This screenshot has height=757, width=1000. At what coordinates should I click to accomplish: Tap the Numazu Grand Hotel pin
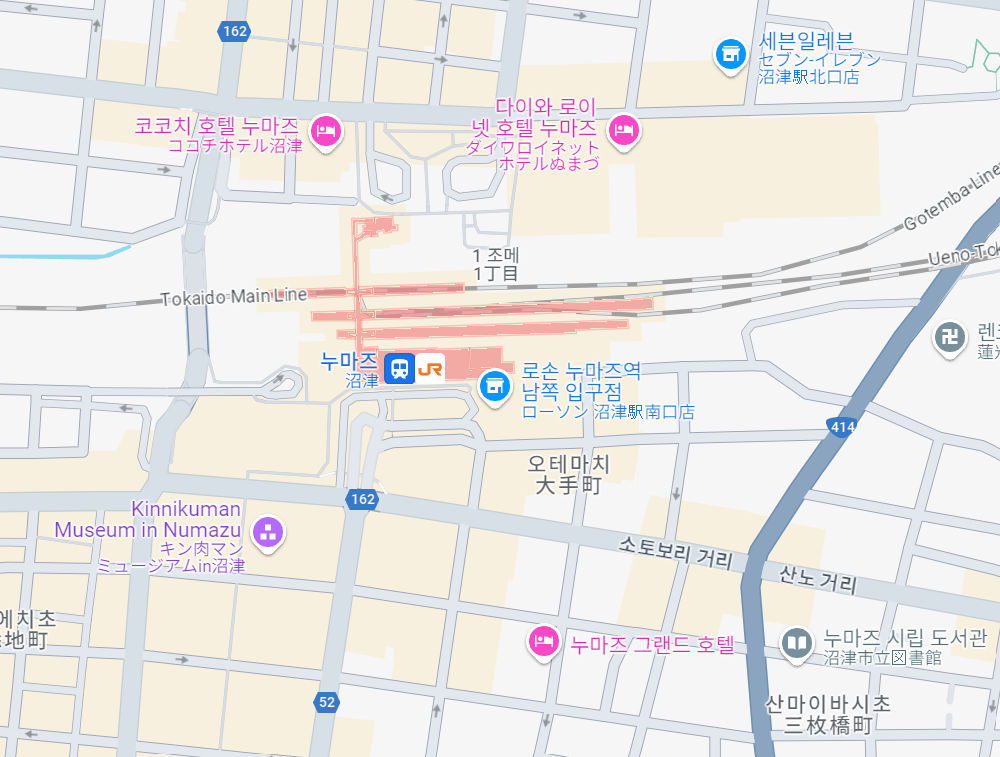point(543,641)
